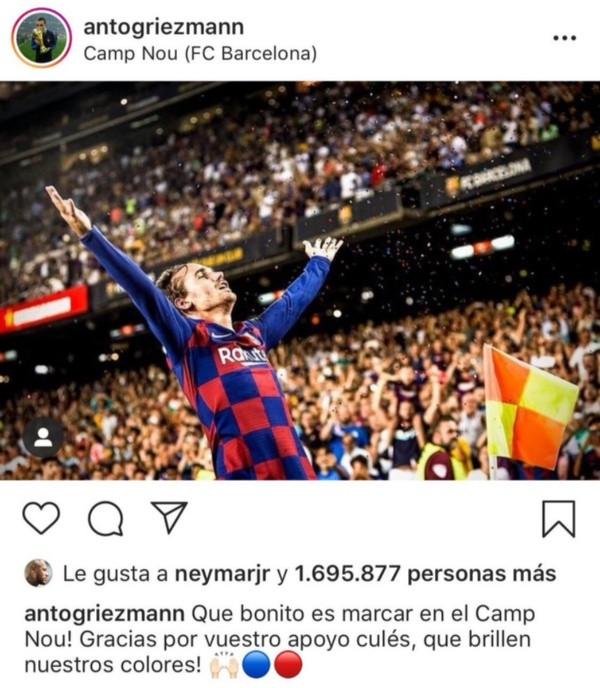Open neymarjr's profile from the likes line
Image resolution: width=600 pixels, height=688 pixels.
(216, 574)
